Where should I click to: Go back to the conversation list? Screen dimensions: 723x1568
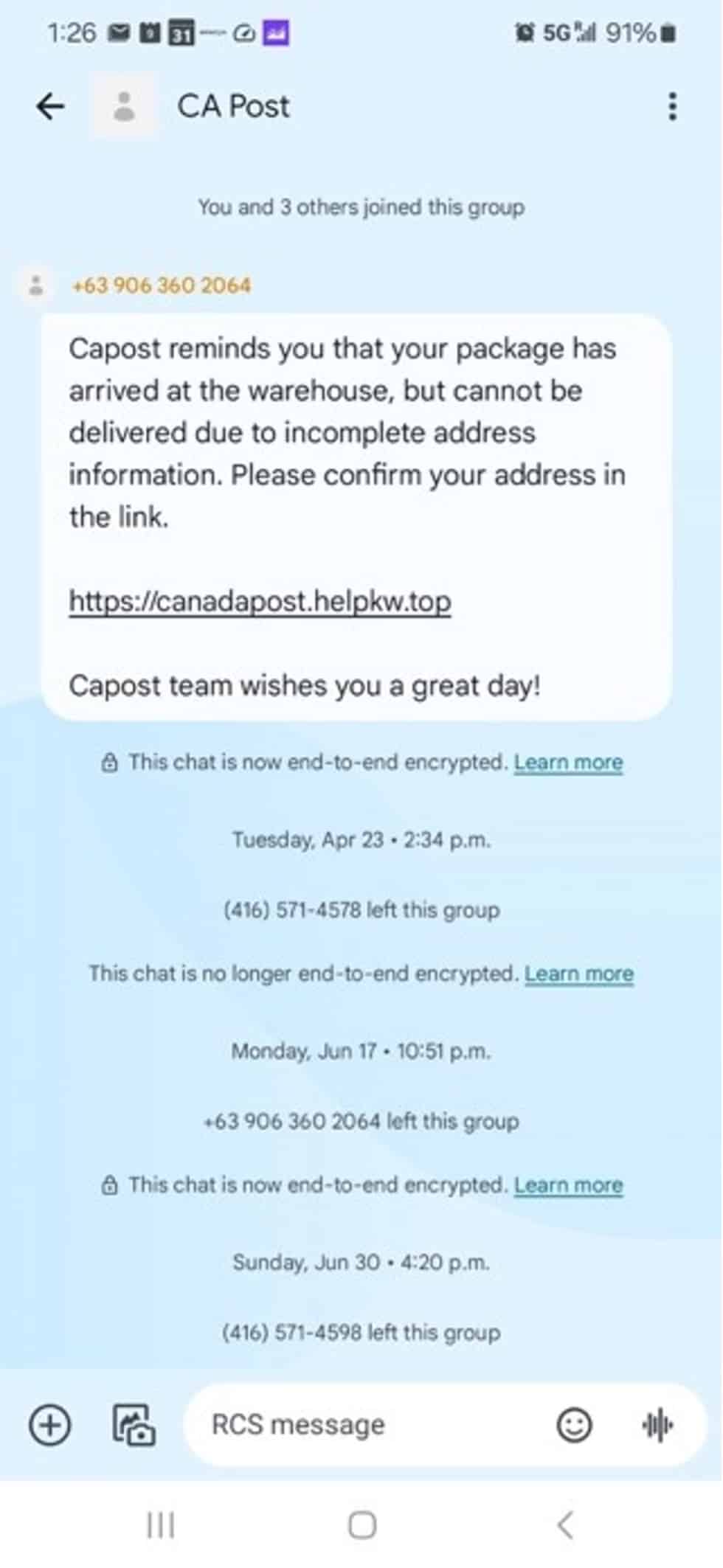coord(50,107)
